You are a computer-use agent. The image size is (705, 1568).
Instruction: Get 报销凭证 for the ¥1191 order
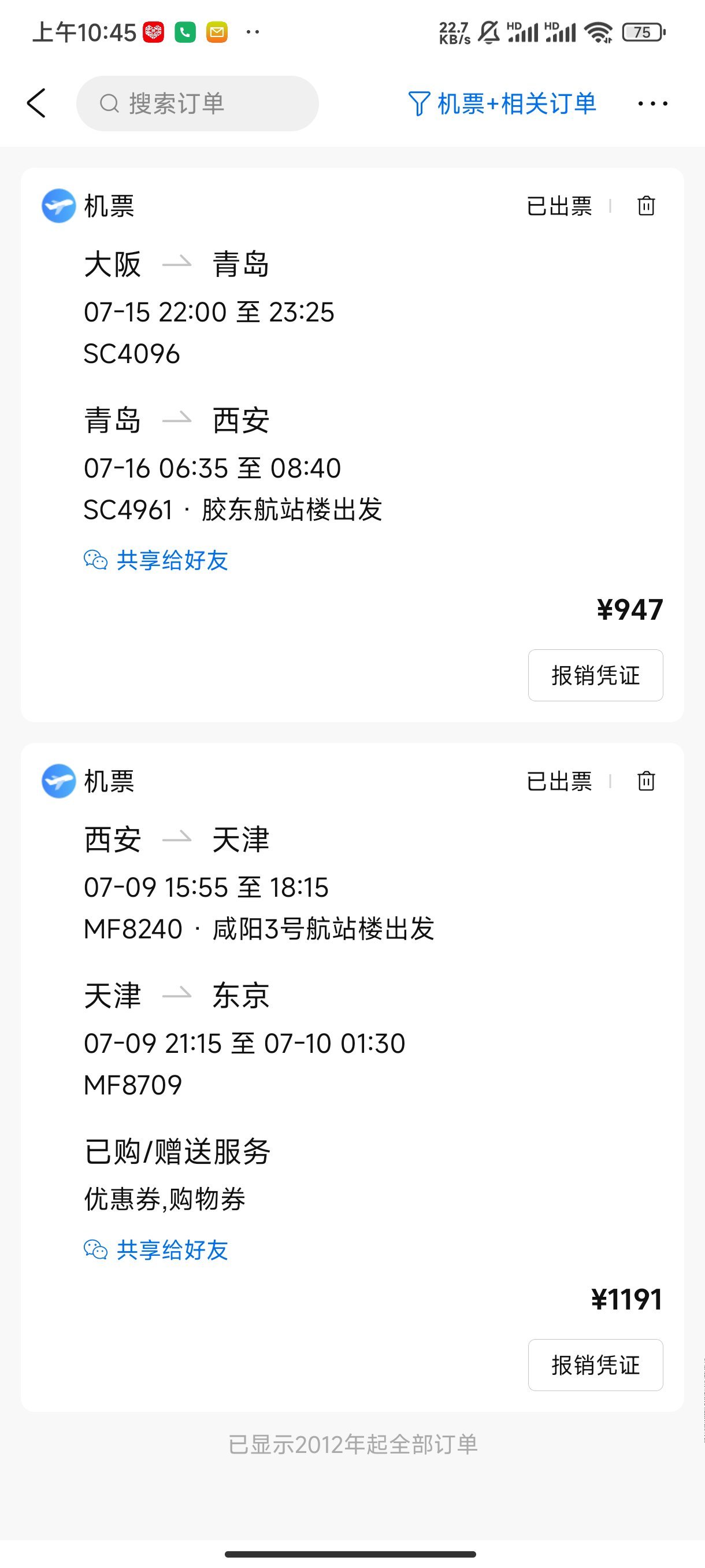point(595,1364)
